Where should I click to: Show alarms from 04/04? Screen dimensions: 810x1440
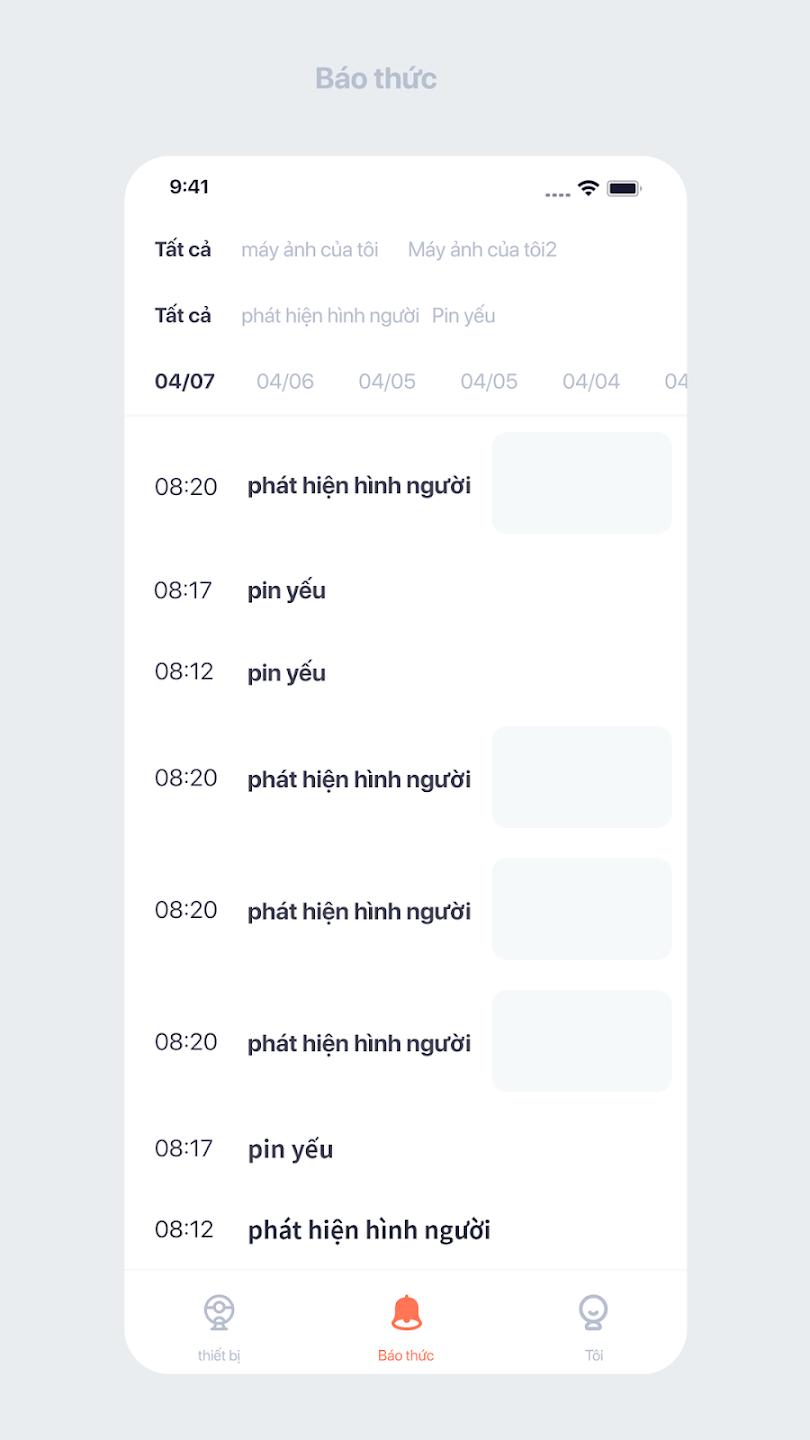[591, 381]
